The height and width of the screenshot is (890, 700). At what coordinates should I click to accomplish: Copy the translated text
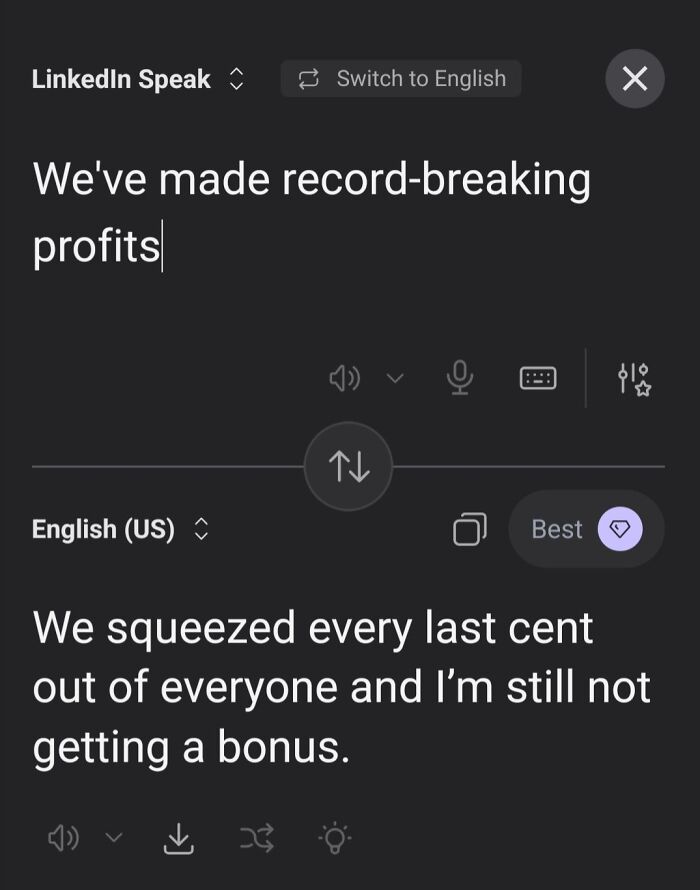pyautogui.click(x=469, y=529)
